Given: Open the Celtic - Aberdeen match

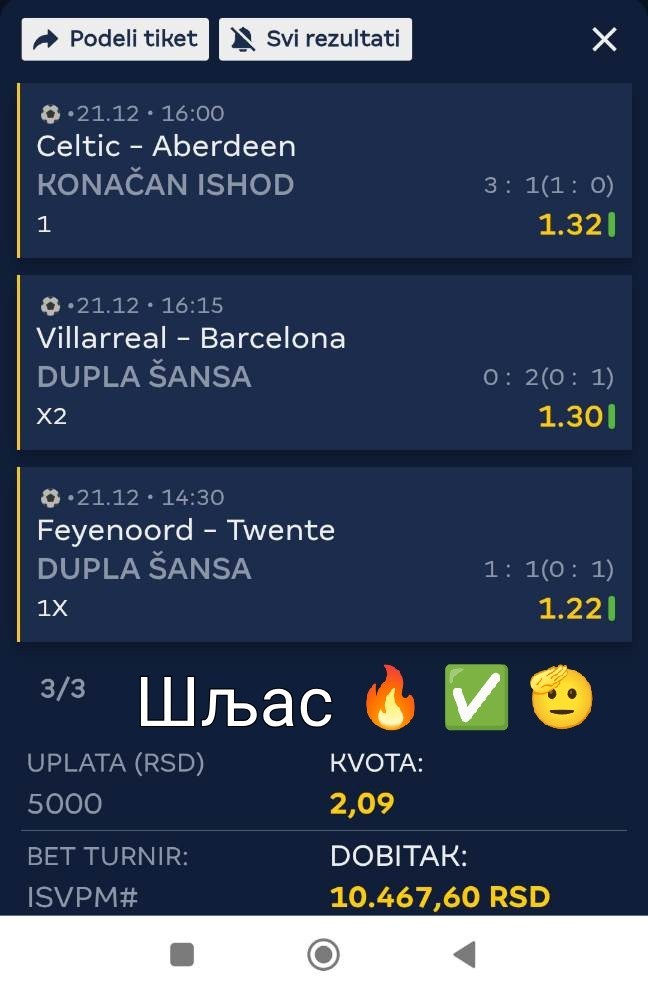Looking at the screenshot, I should [x=166, y=147].
